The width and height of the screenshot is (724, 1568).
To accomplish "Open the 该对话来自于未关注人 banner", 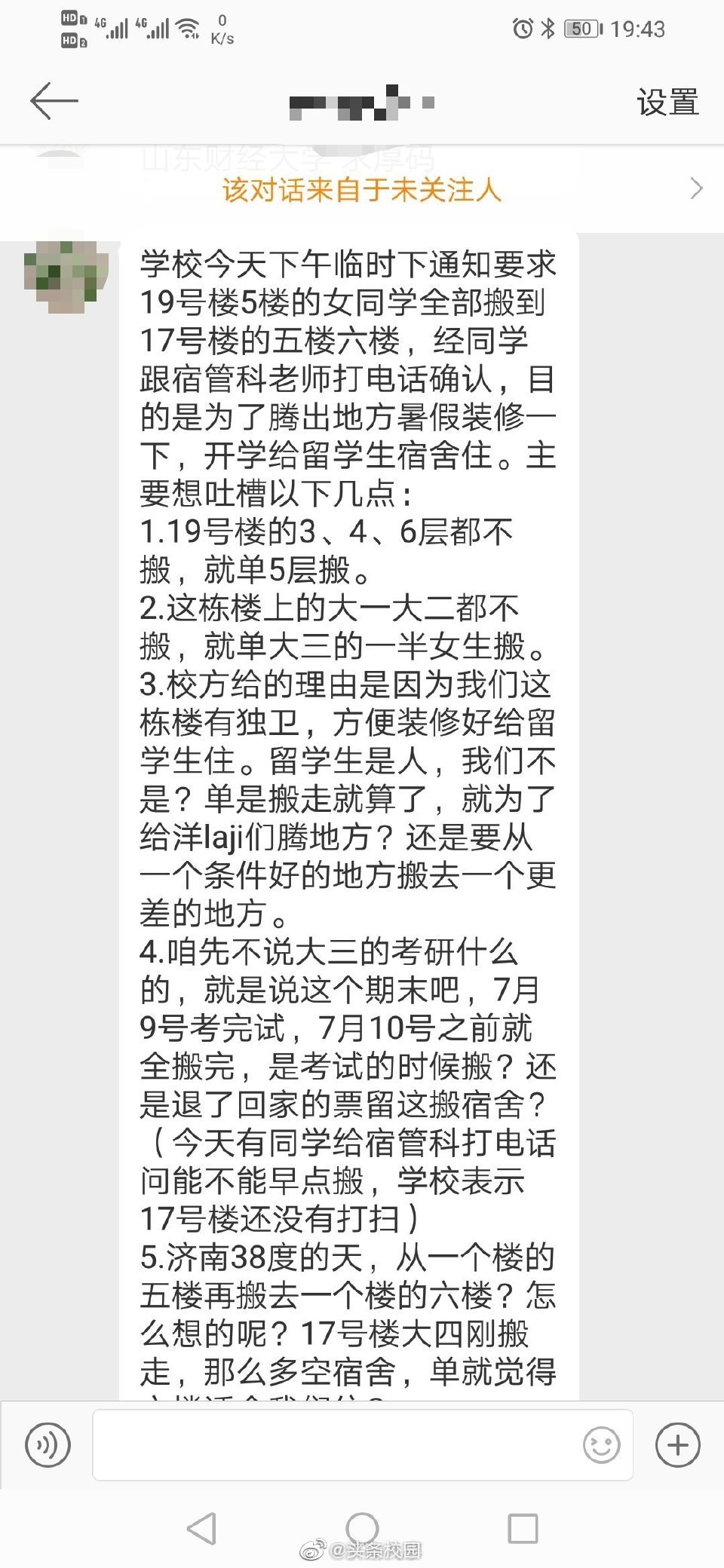I will tap(362, 189).
